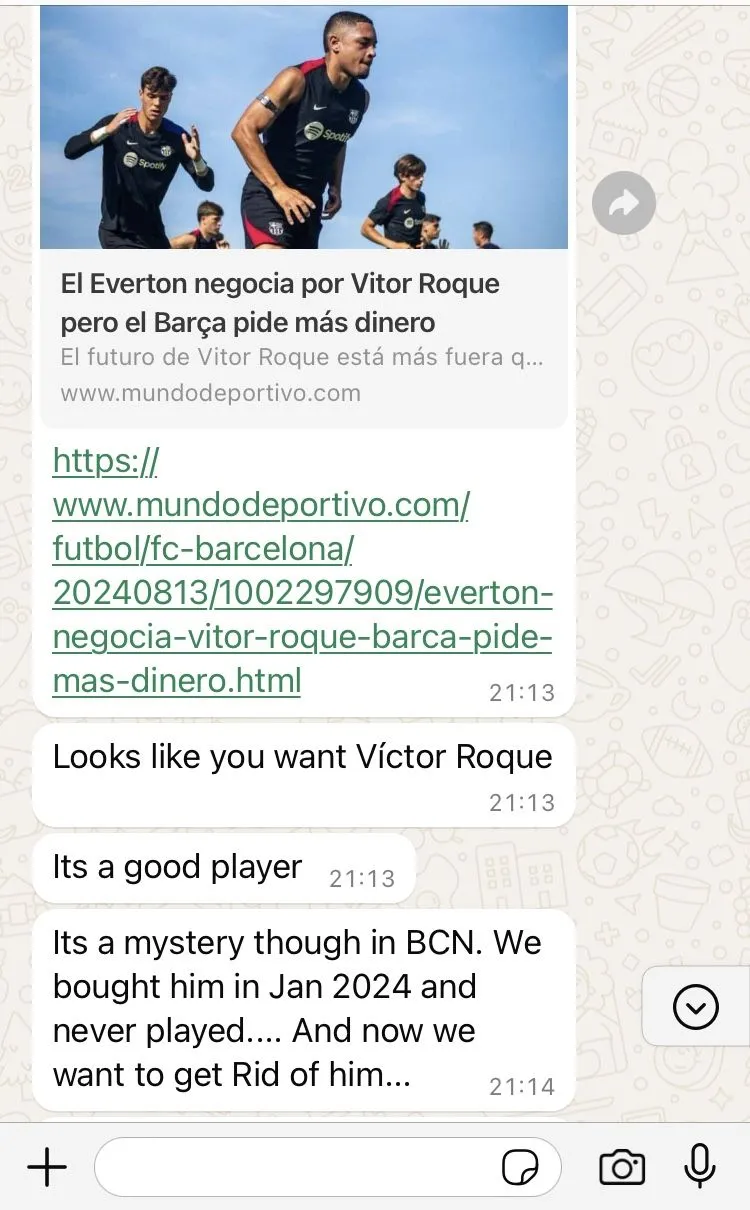The width and height of the screenshot is (750, 1210).
Task: Open the plus attachment menu
Action: pyautogui.click(x=46, y=1167)
